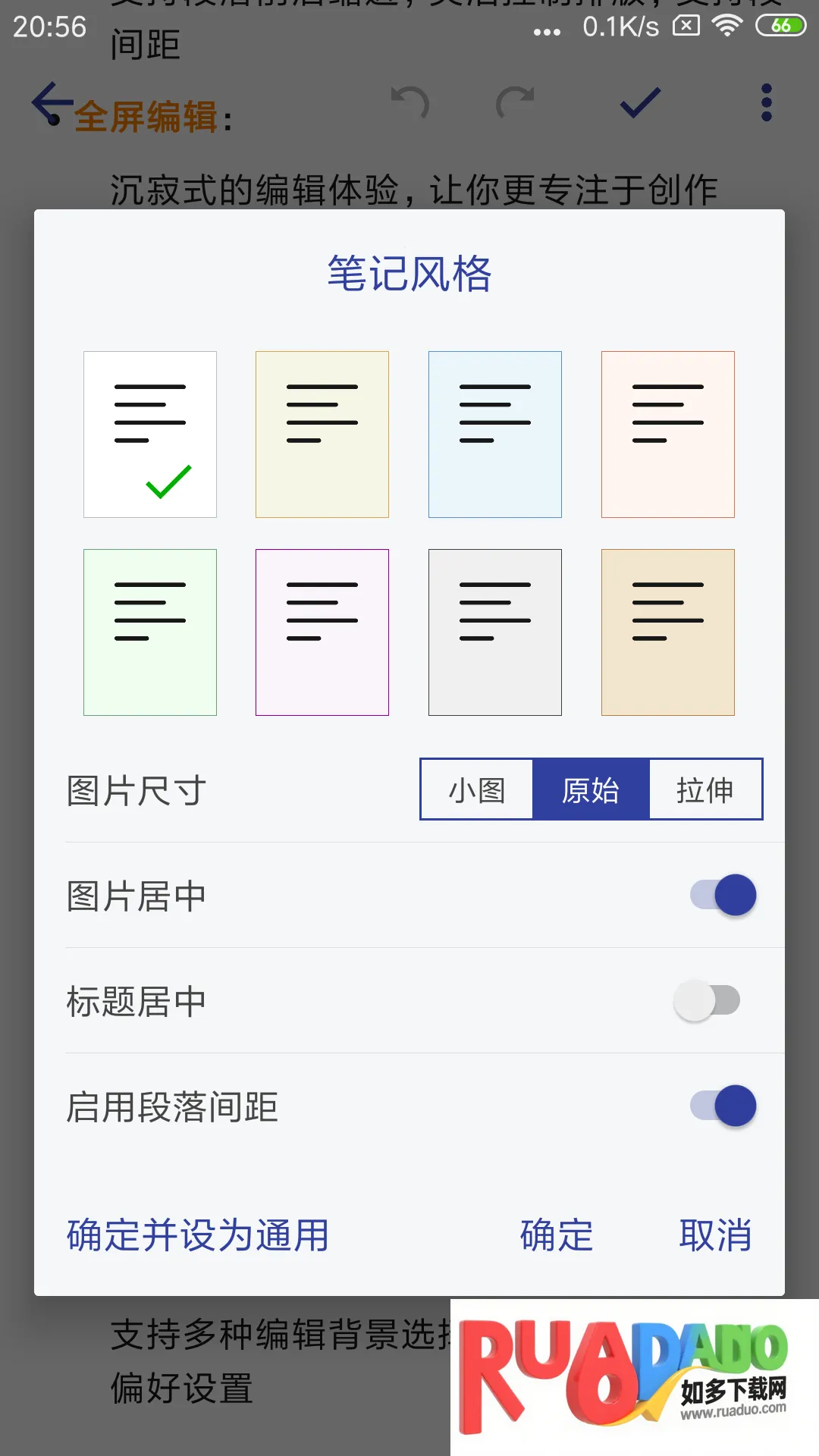Dismiss the dialog with 取消
Image resolution: width=819 pixels, height=1456 pixels.
(x=715, y=1235)
